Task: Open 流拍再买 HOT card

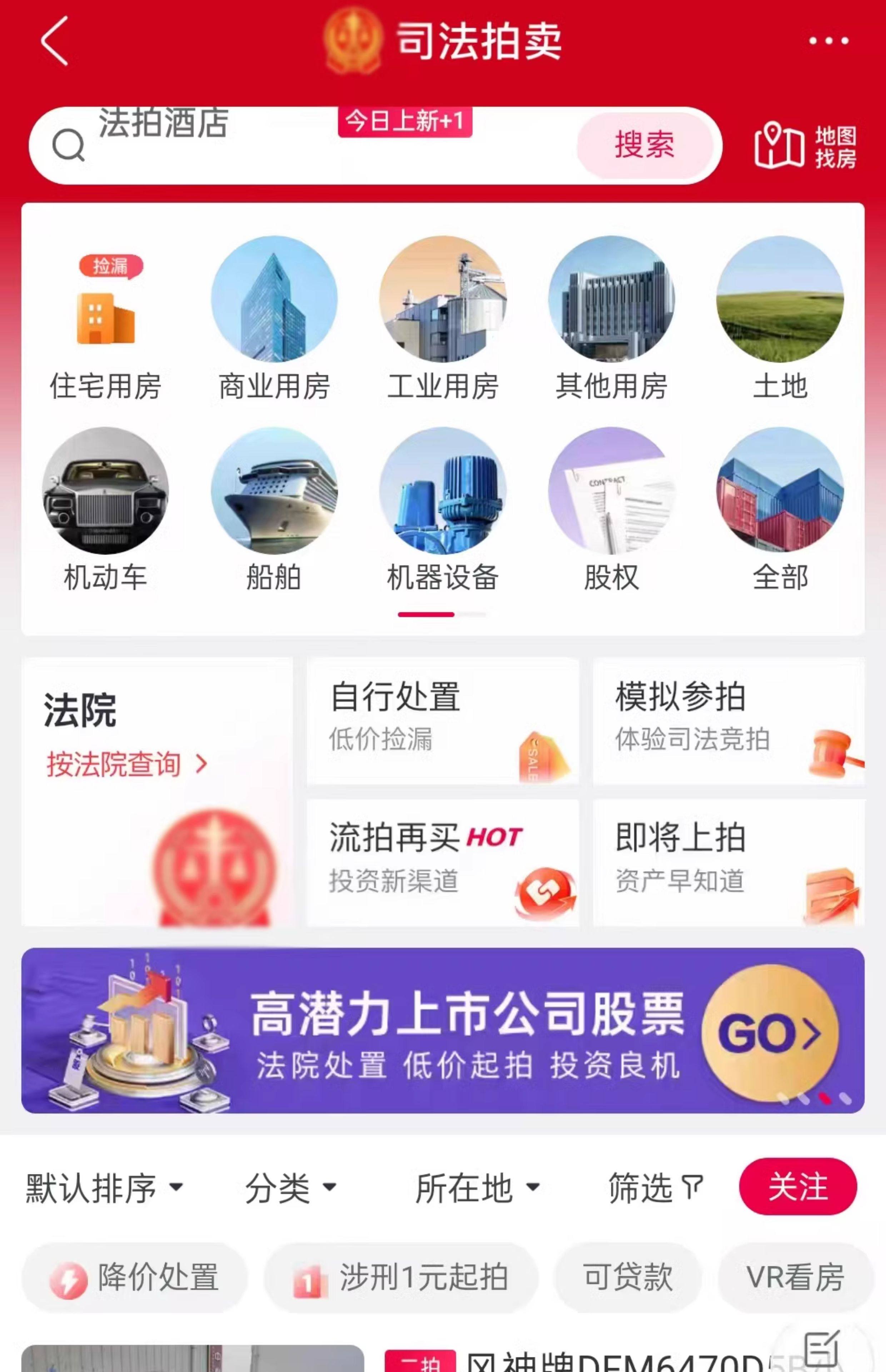Action: pyautogui.click(x=442, y=862)
